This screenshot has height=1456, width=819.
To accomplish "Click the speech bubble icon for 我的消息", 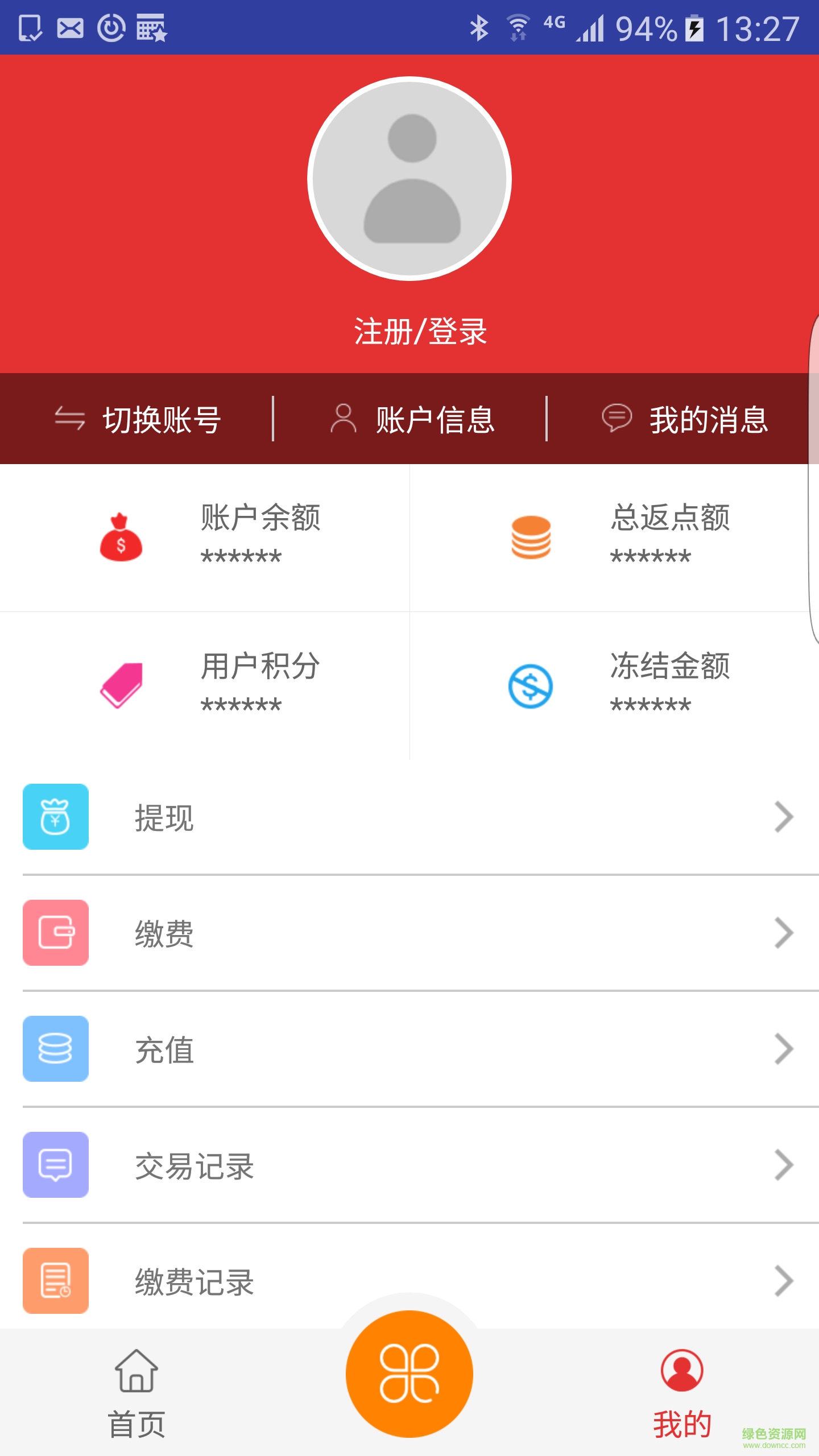I will (x=616, y=419).
